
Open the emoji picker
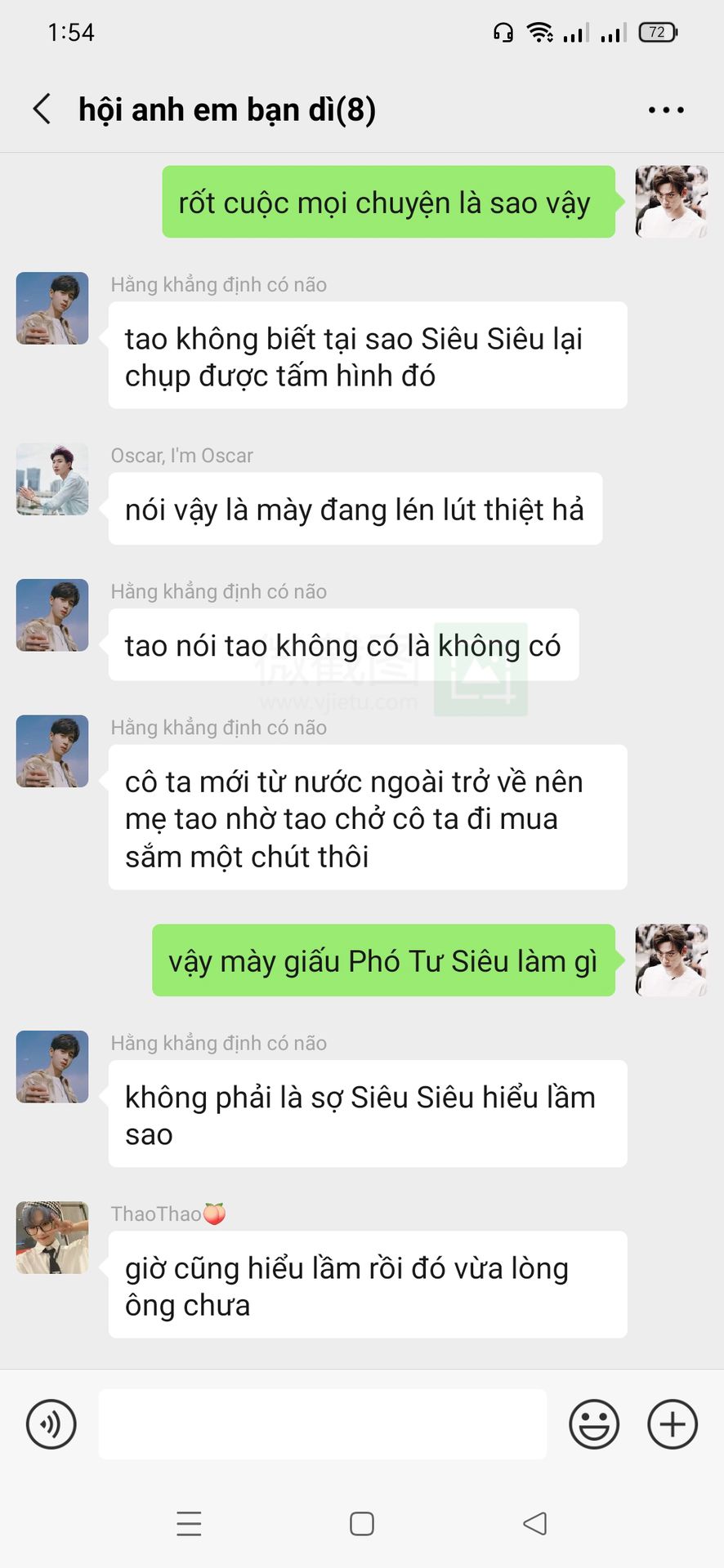tap(594, 1424)
